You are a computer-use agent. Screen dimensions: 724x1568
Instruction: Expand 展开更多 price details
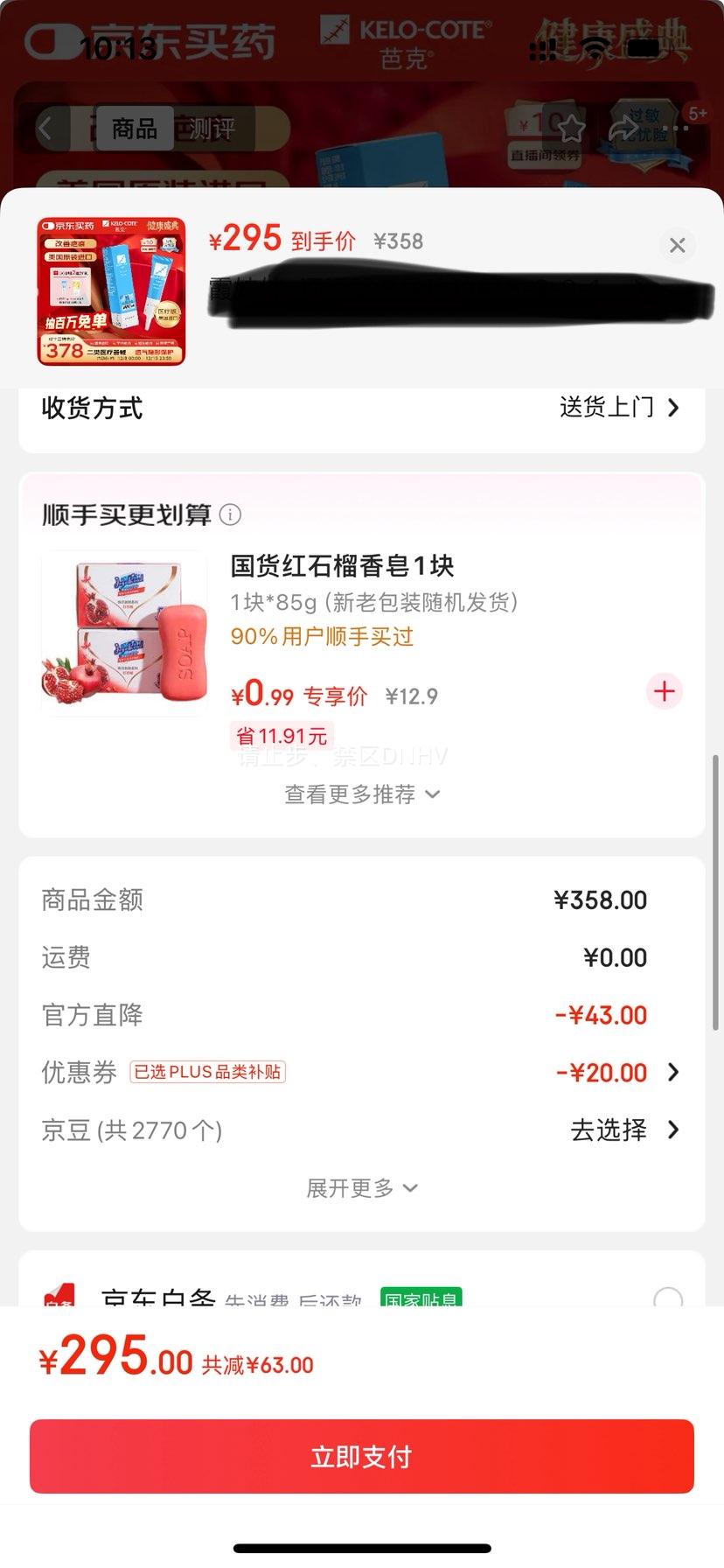[x=362, y=1188]
